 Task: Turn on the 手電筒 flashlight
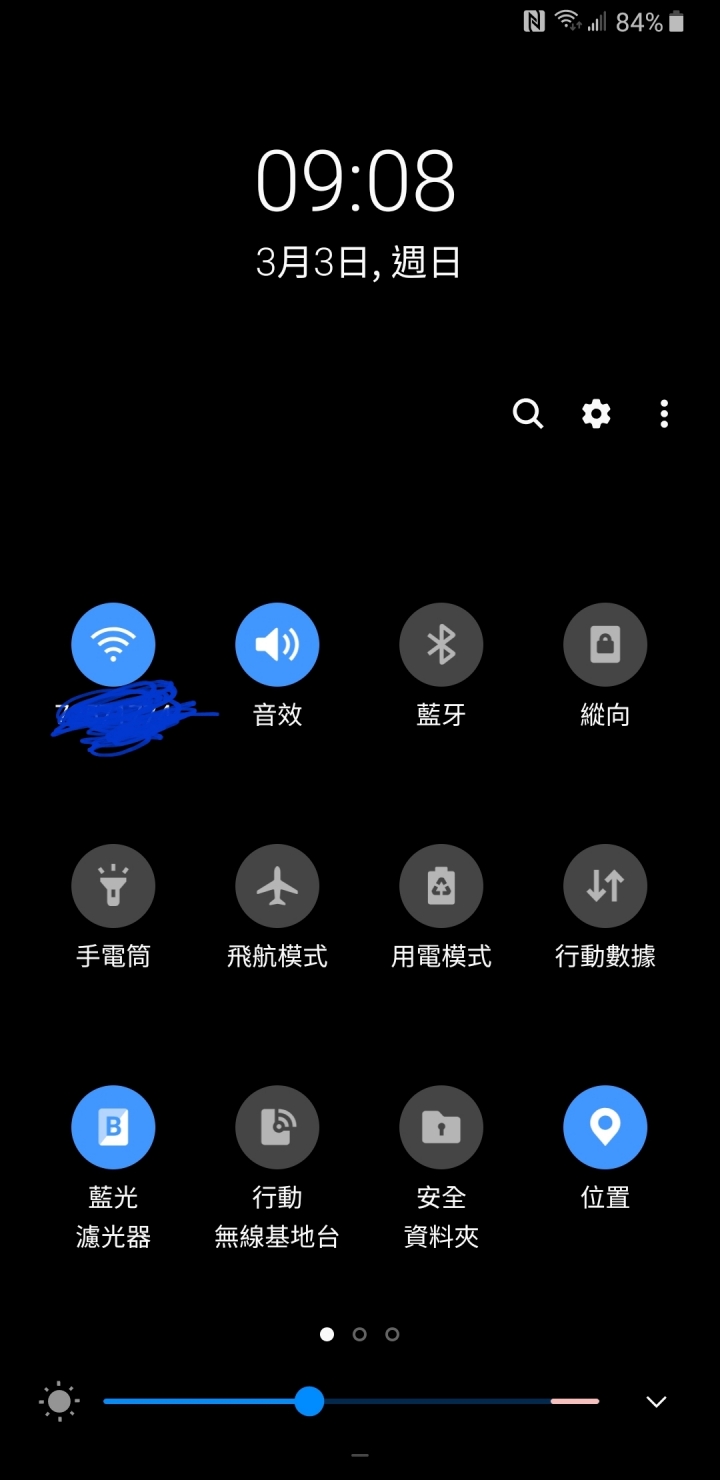[x=113, y=886]
